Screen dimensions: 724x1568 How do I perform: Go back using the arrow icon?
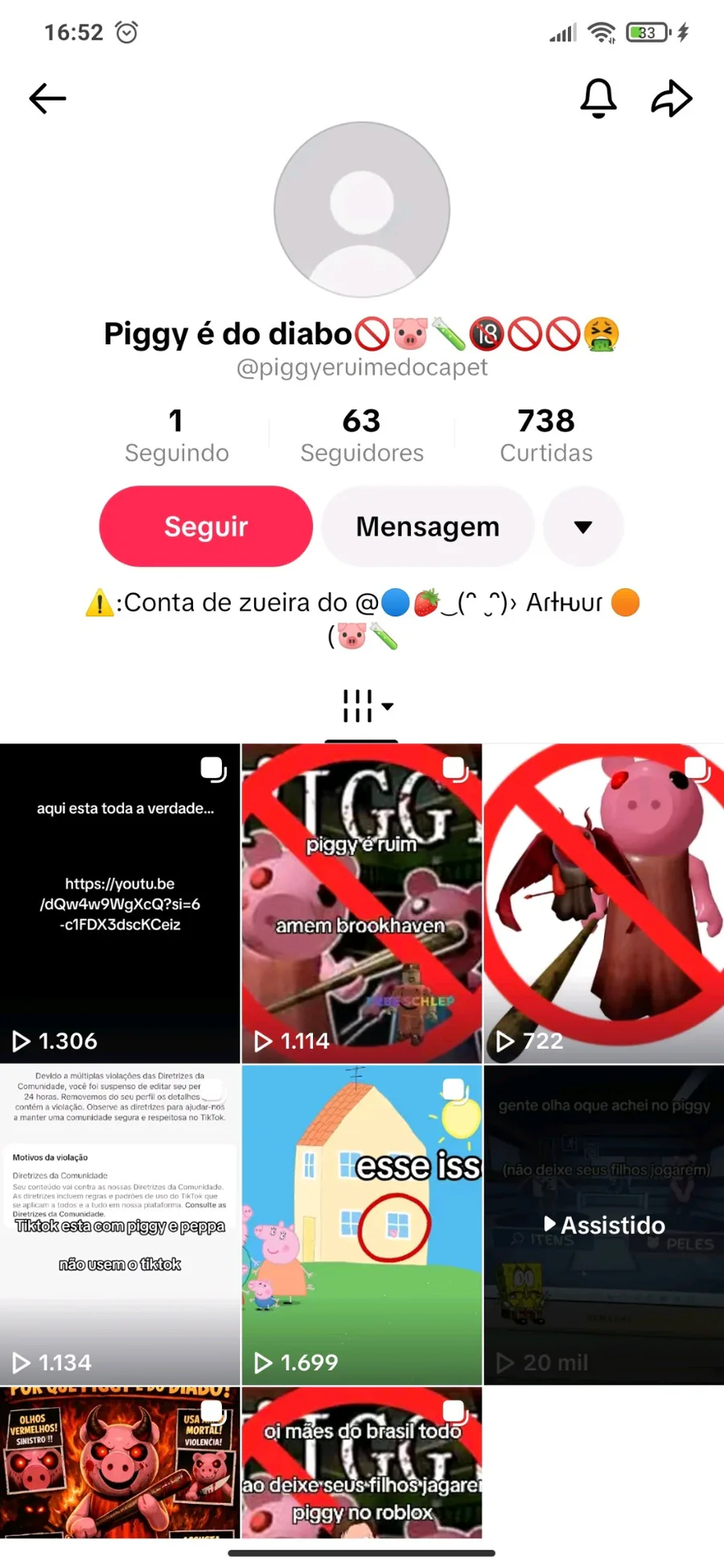(47, 99)
